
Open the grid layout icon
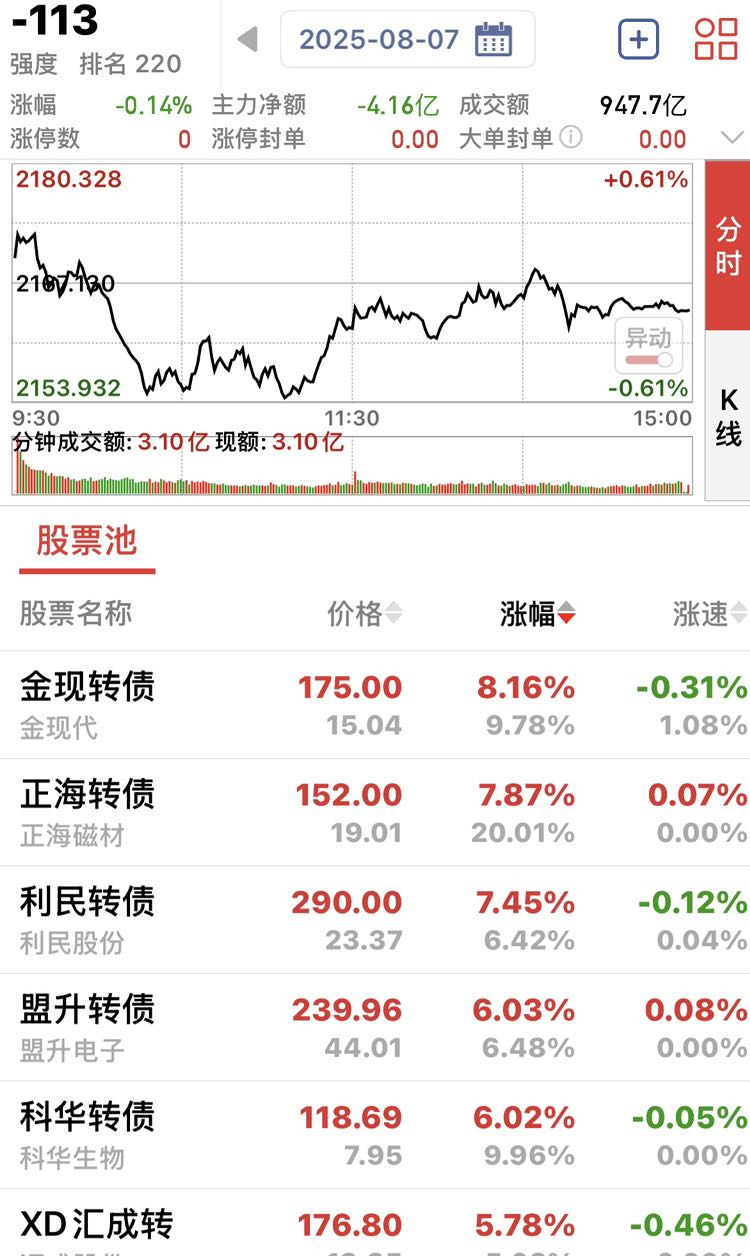716,40
